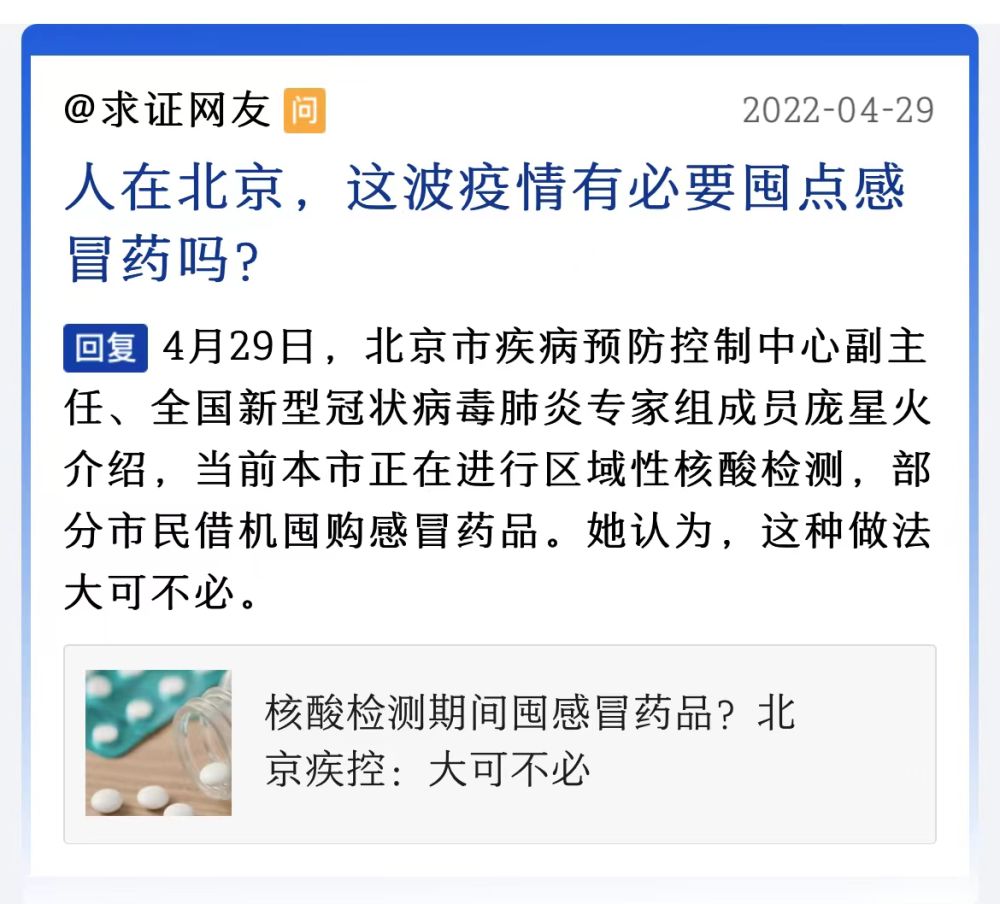Open the linked article about 囤感冒药品
This screenshot has height=904, width=1000.
pos(529,742)
